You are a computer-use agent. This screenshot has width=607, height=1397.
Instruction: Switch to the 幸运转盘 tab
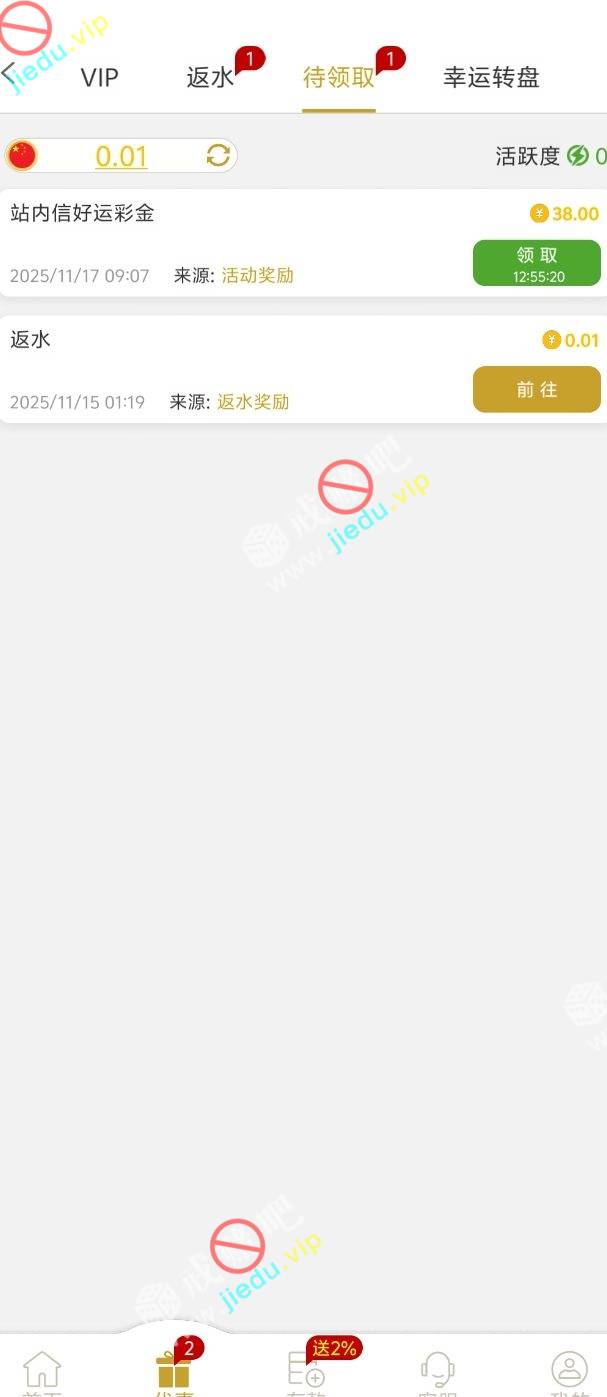(x=491, y=78)
